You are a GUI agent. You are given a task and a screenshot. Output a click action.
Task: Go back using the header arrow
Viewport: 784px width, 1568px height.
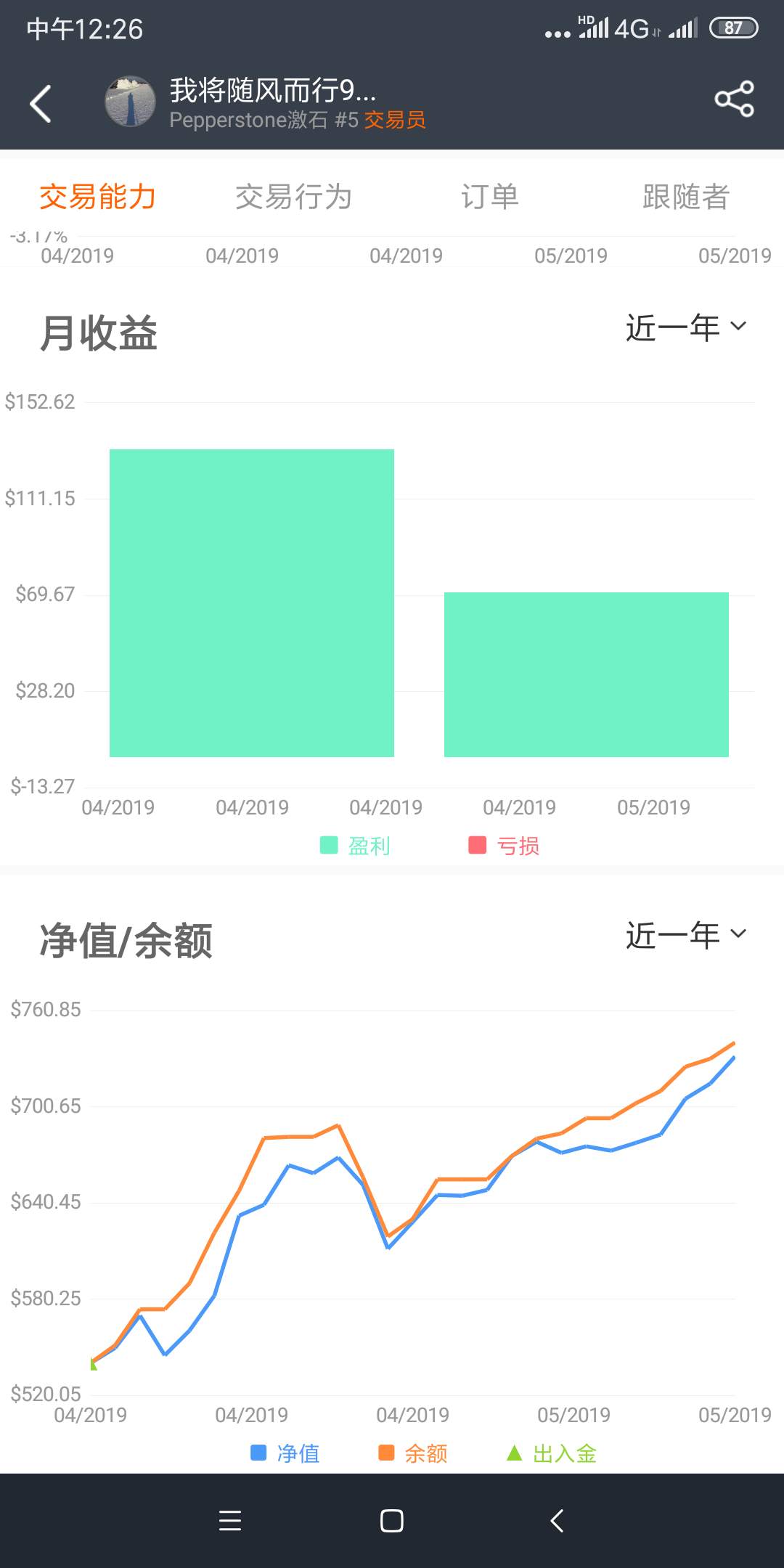pos(41,104)
